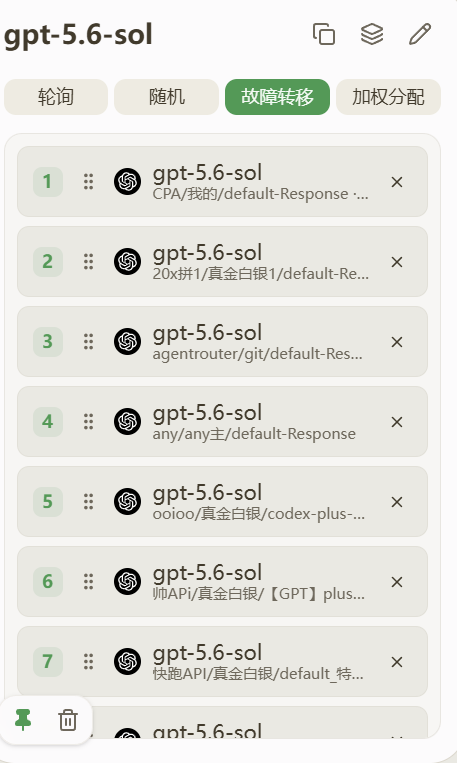Tap the trash can icon
The width and height of the screenshot is (457, 763).
click(68, 720)
